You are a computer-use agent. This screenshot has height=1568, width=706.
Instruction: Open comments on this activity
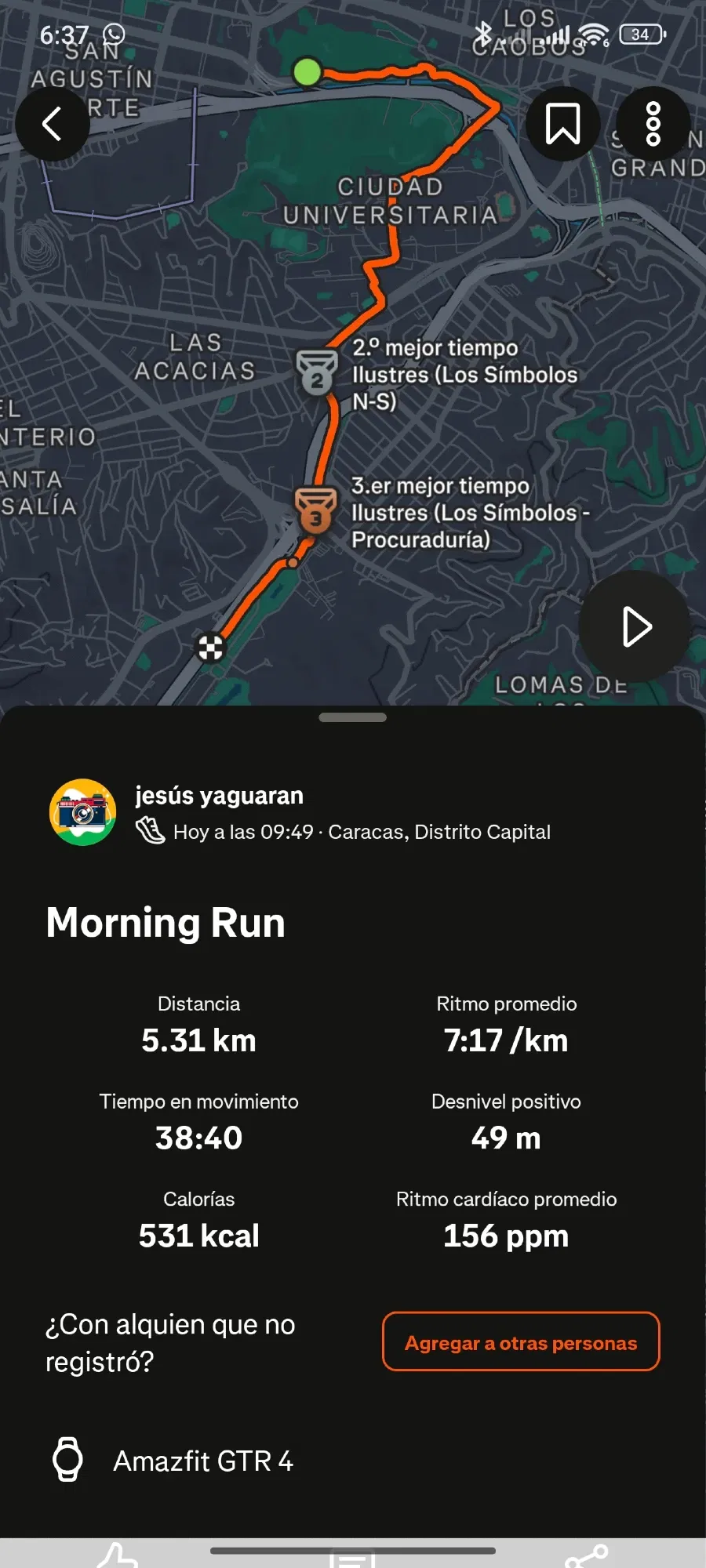pos(352,1559)
